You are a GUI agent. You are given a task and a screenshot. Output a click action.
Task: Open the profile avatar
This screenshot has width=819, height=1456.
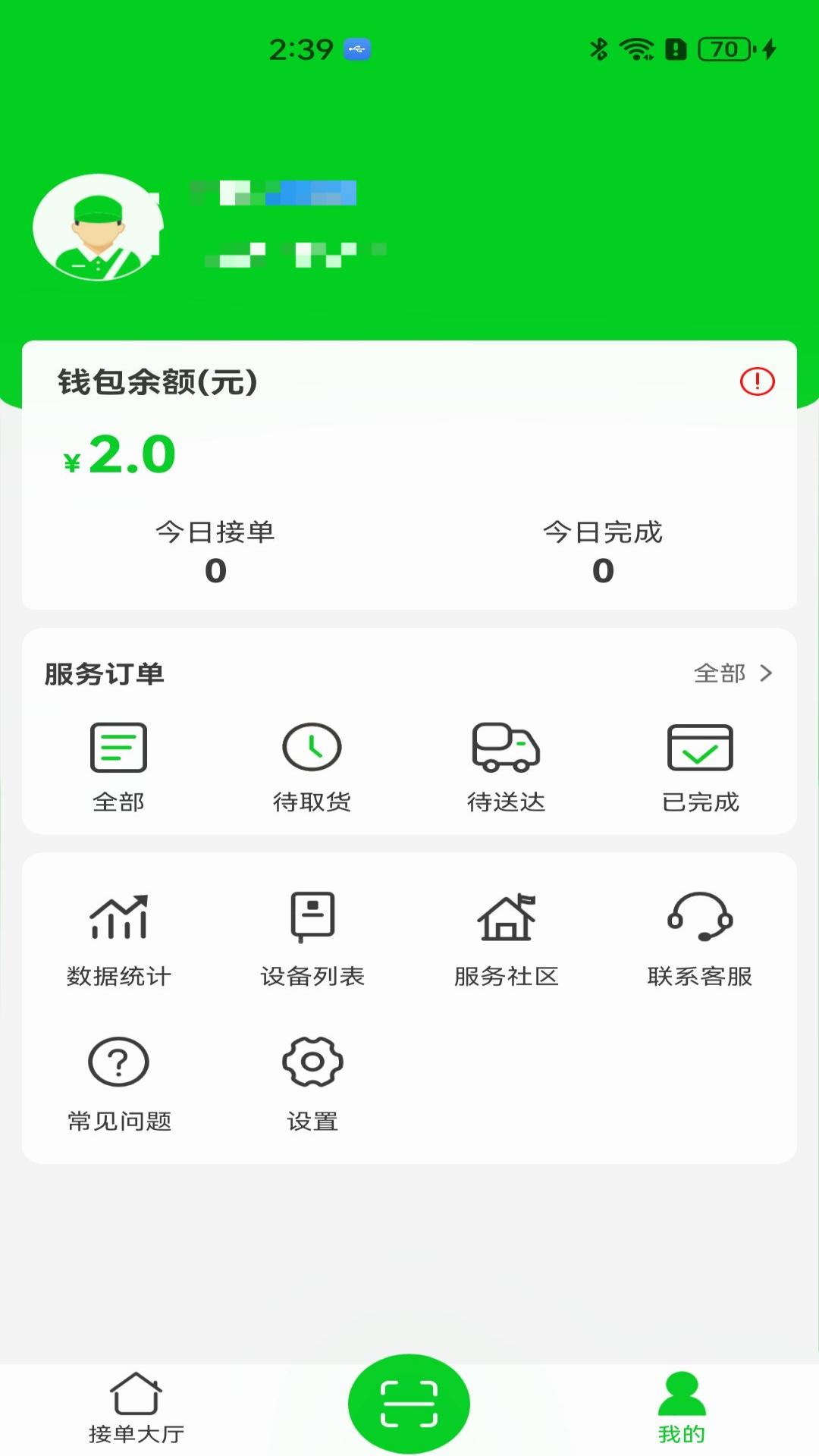[98, 227]
